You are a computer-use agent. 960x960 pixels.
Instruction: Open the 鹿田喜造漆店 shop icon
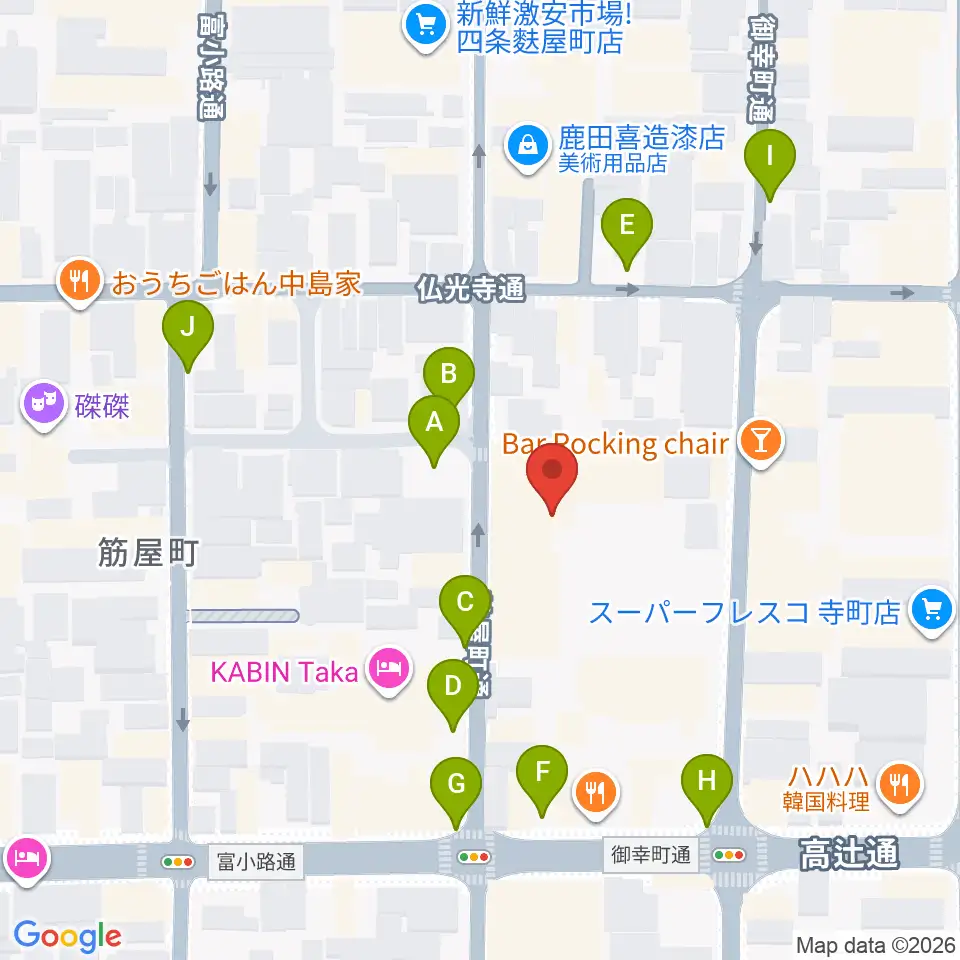coord(527,148)
